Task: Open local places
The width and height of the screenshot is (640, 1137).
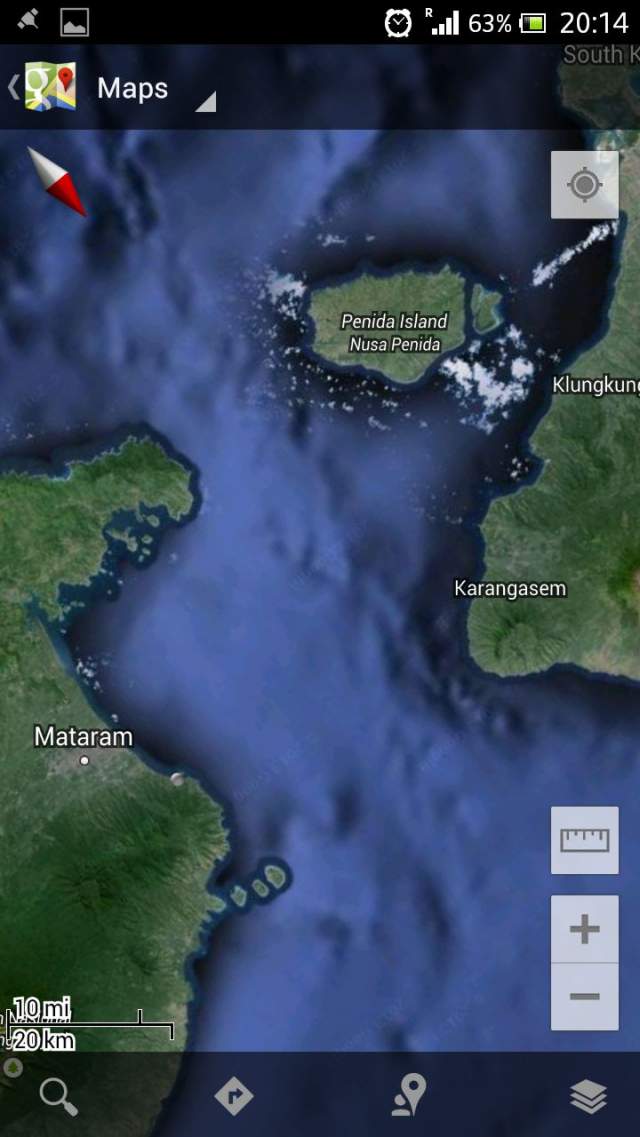Action: tap(409, 1097)
